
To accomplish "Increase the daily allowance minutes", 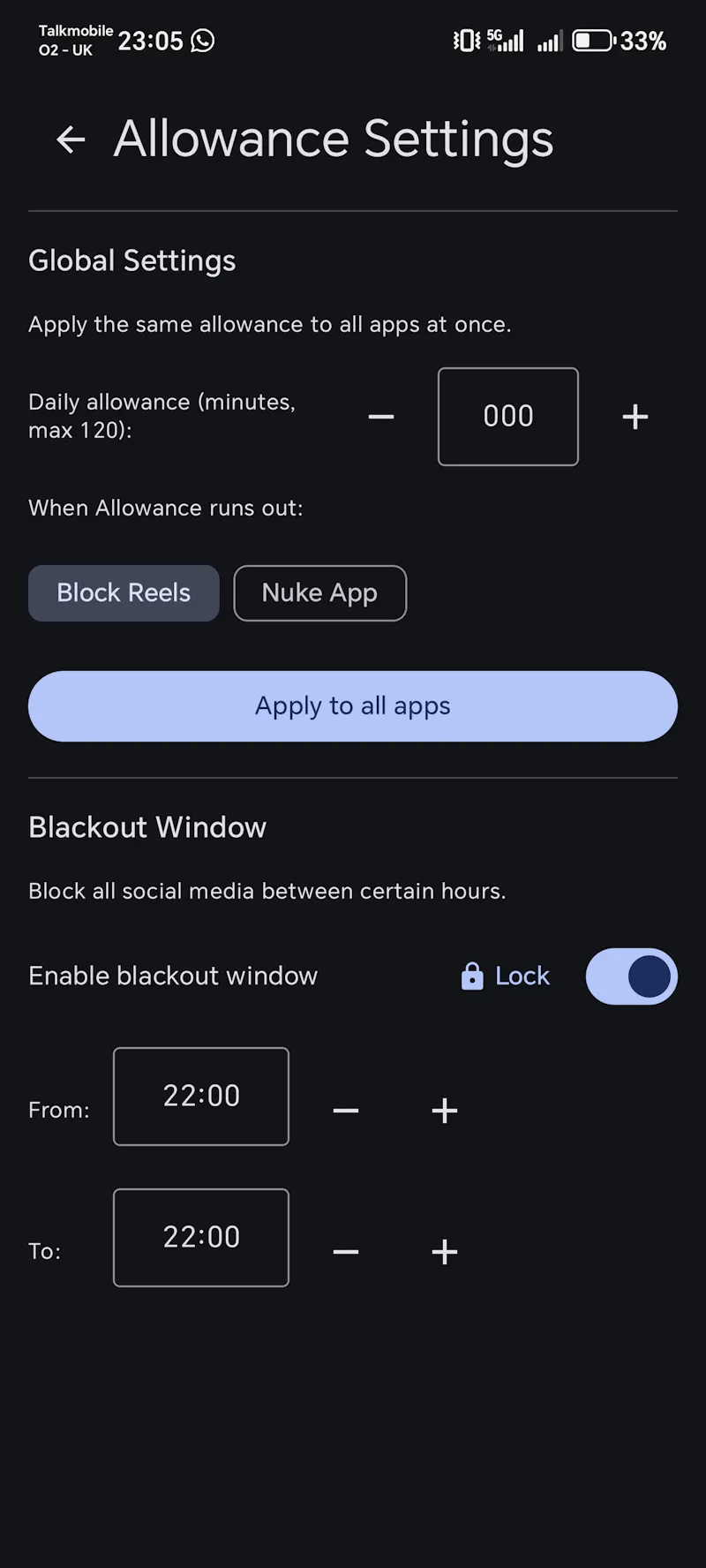I will (x=635, y=417).
